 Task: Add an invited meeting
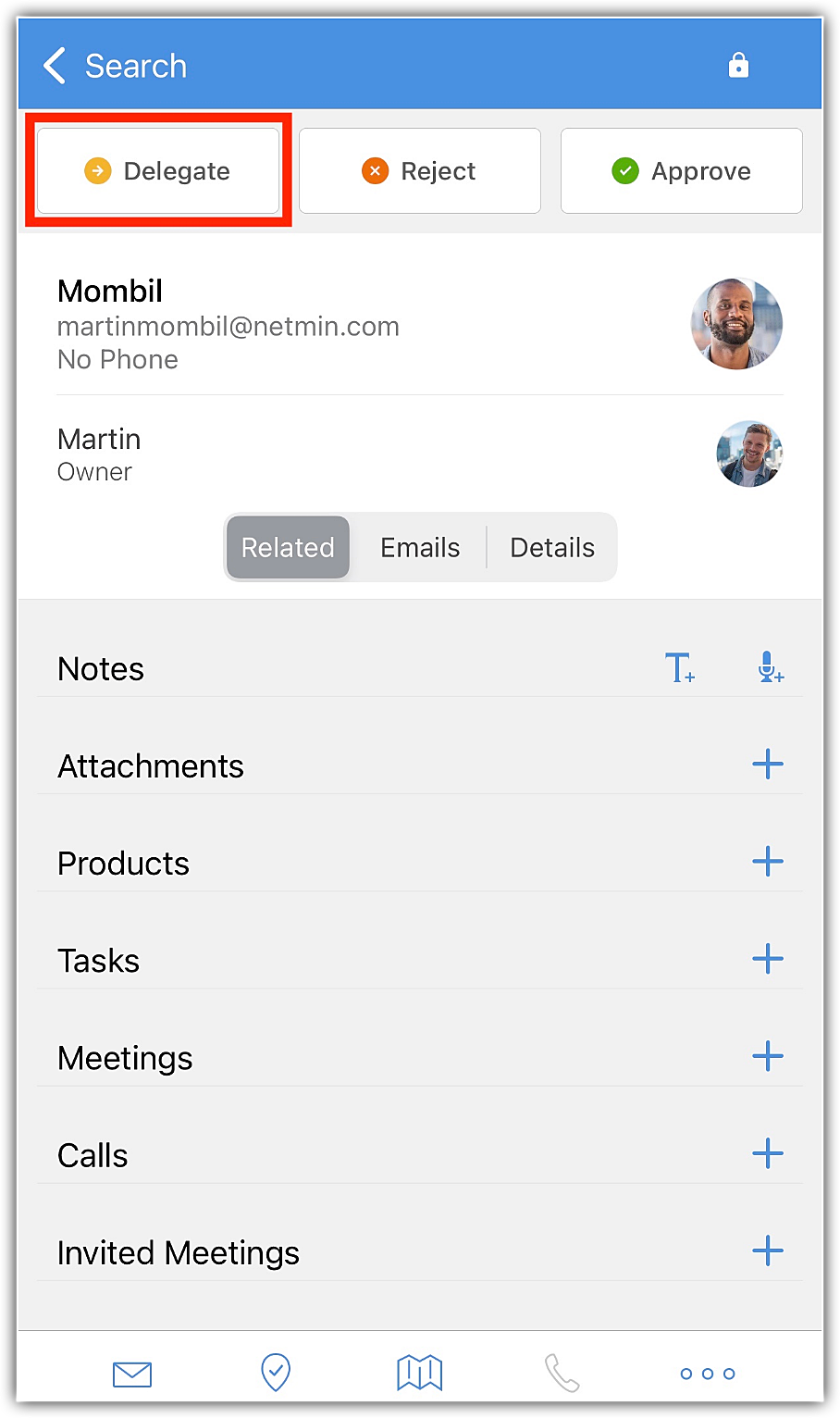click(768, 1251)
